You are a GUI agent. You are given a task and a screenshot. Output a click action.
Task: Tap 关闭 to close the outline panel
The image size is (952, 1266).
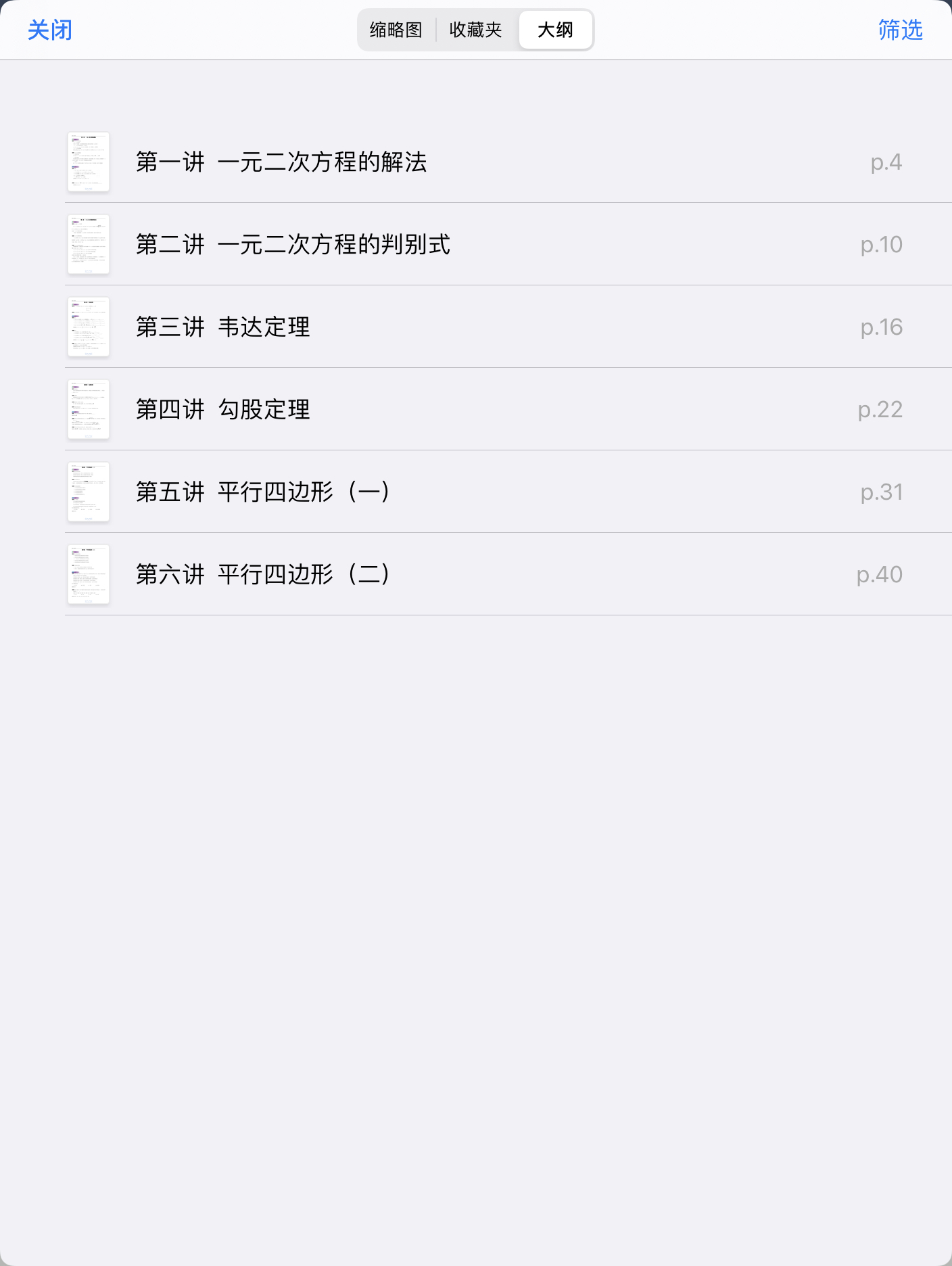(x=50, y=30)
